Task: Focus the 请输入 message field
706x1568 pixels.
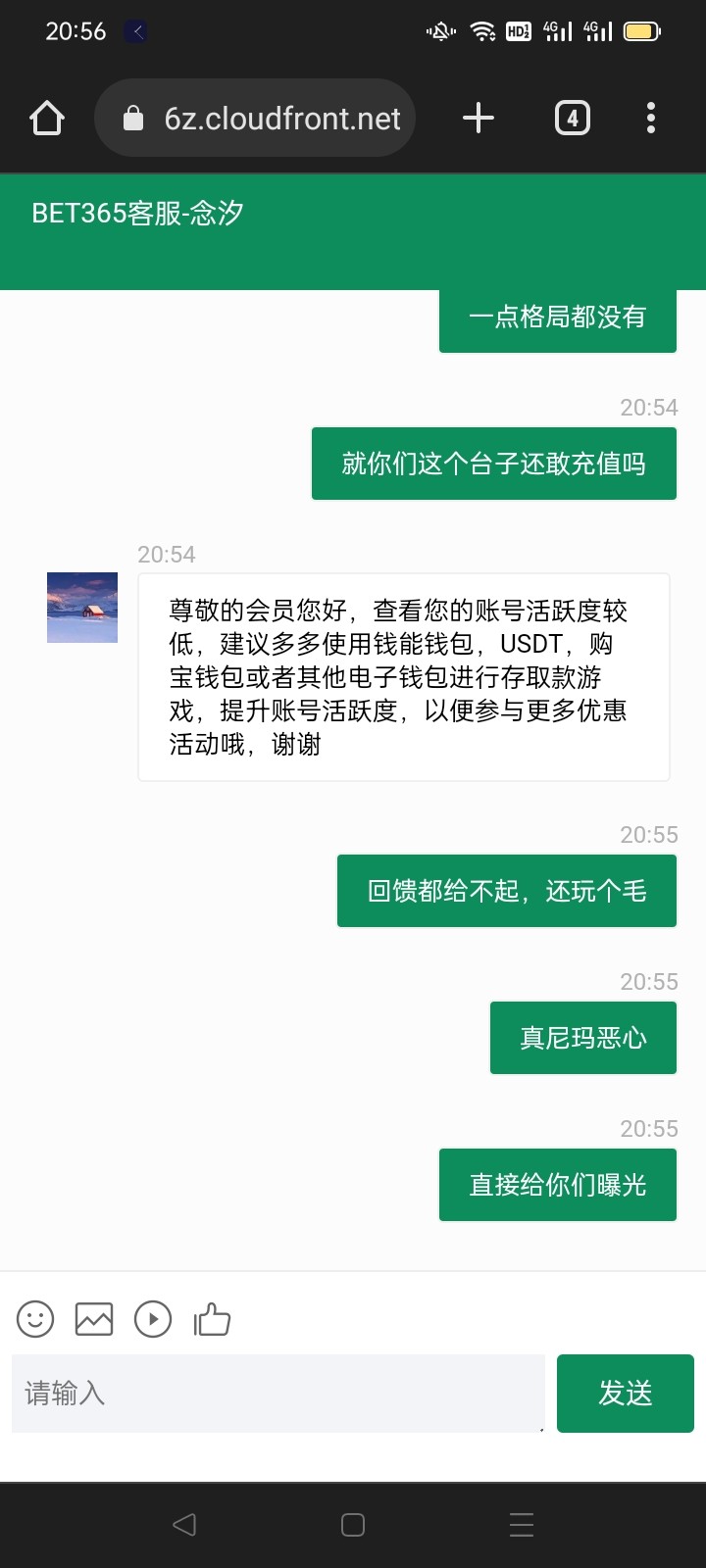Action: point(277,1394)
